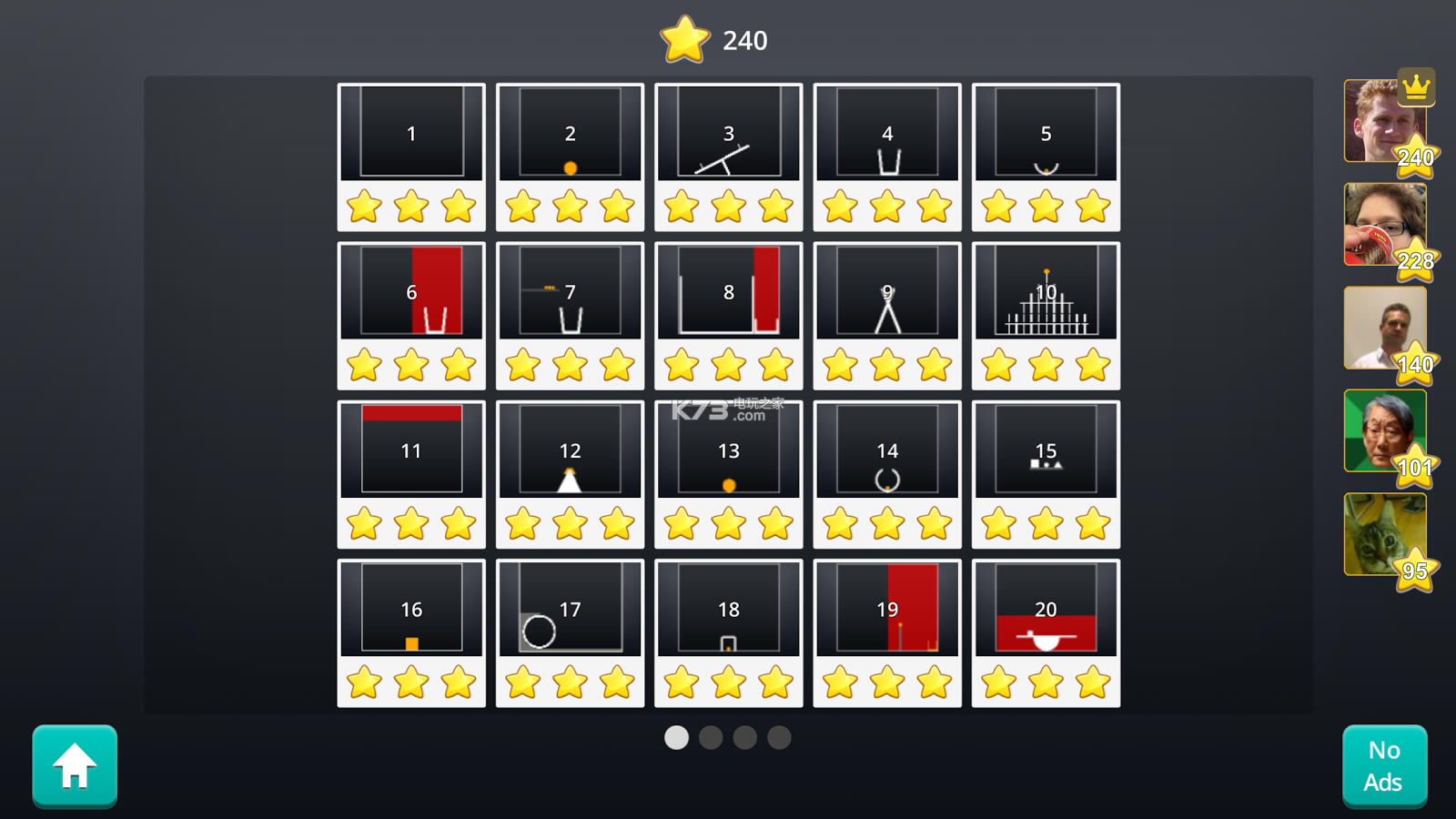This screenshot has height=819, width=1456.
Task: Jump to the second page dot
Action: [711, 737]
